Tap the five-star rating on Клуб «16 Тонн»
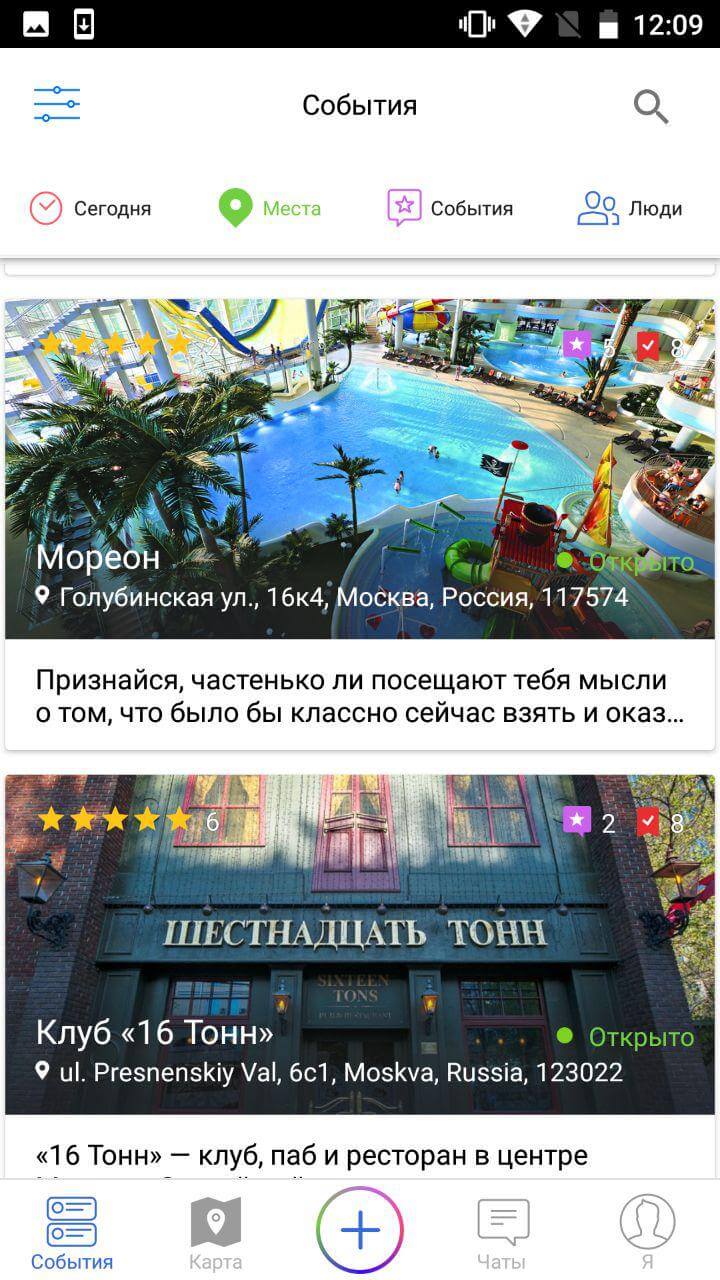Screen dimensions: 720x1280 point(113,818)
